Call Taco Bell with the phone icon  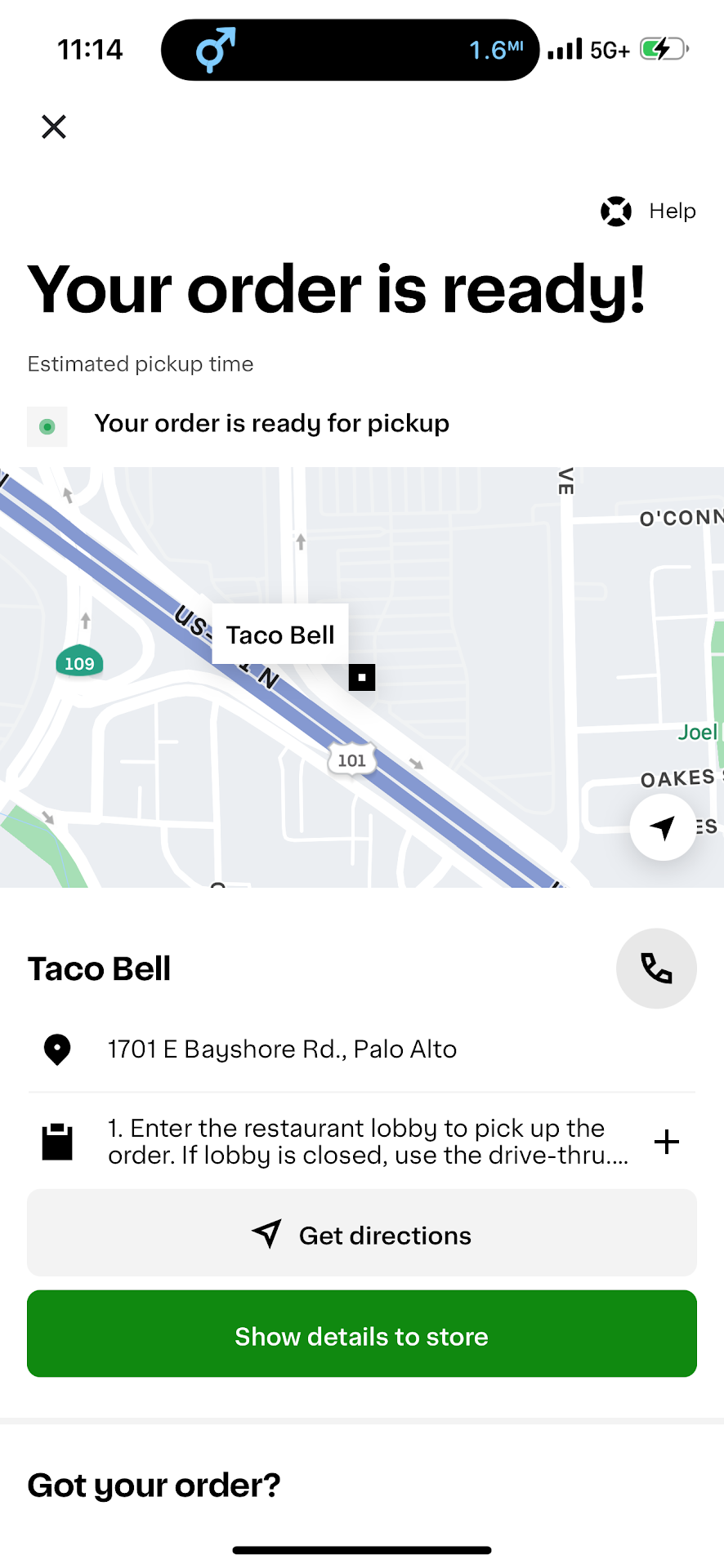pyautogui.click(x=655, y=969)
